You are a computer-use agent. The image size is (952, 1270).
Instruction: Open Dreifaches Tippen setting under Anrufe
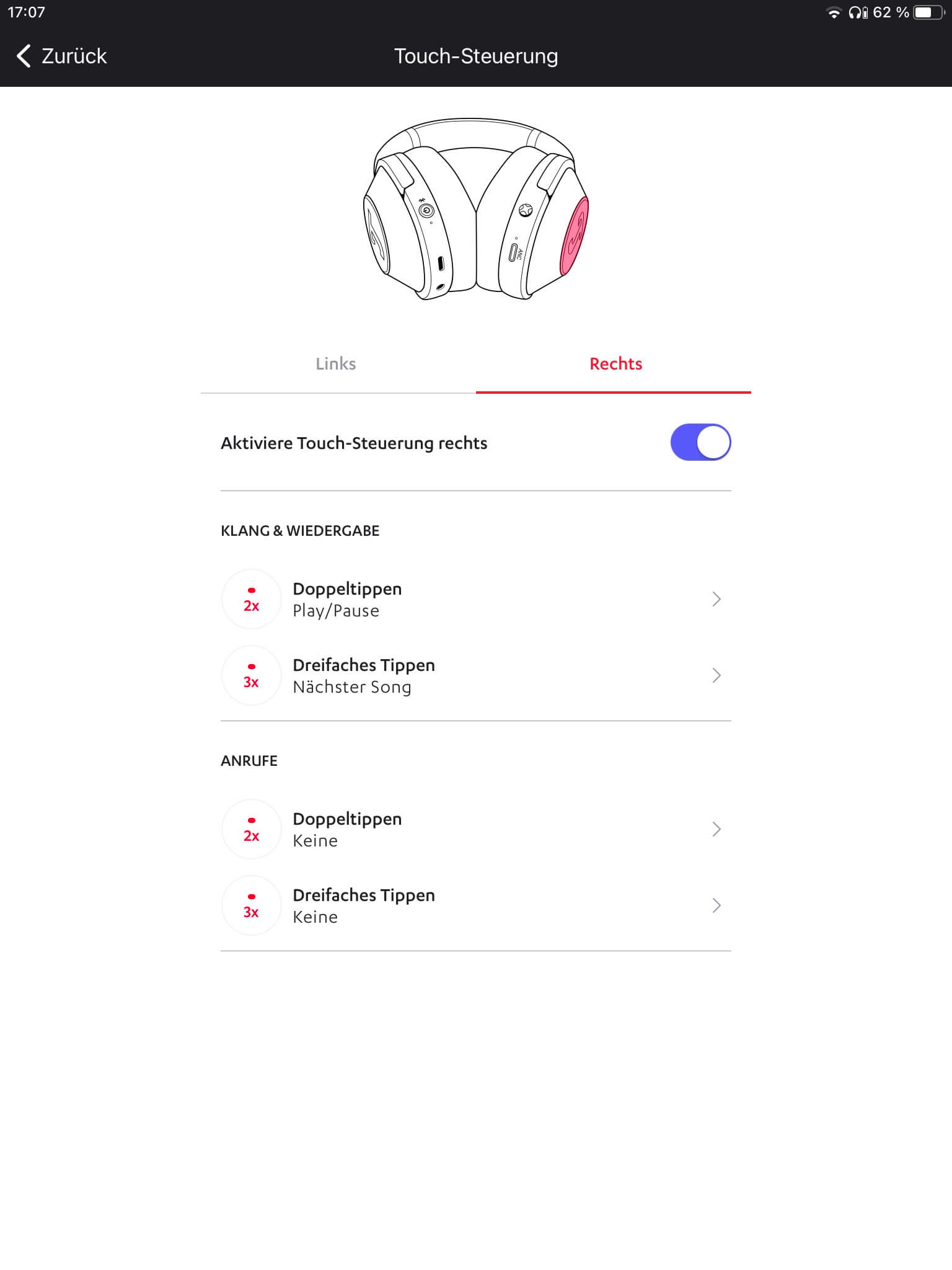pyautogui.click(x=475, y=905)
